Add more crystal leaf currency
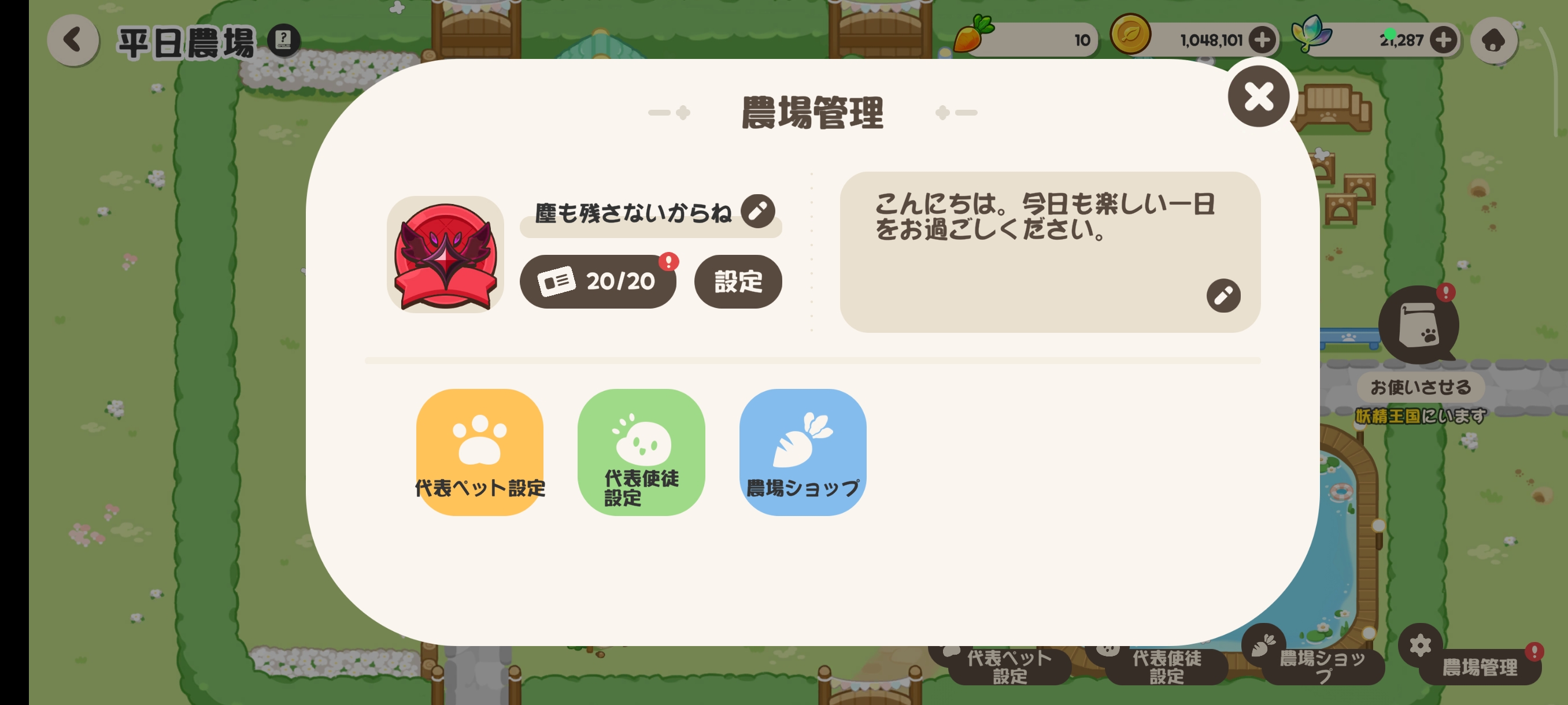This screenshot has height=705, width=1568. click(x=1443, y=40)
